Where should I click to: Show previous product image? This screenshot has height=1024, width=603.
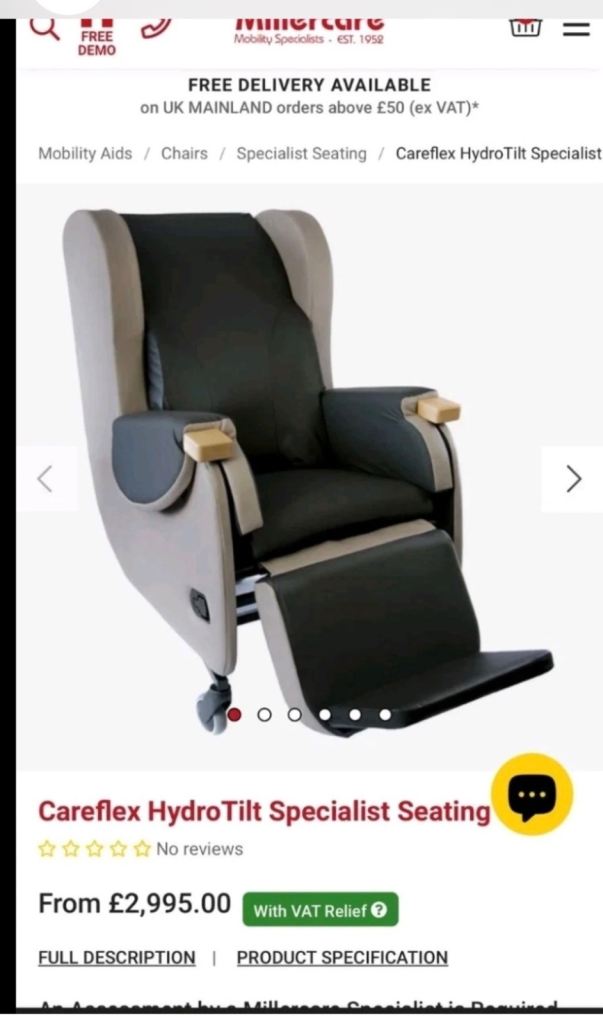coord(45,479)
